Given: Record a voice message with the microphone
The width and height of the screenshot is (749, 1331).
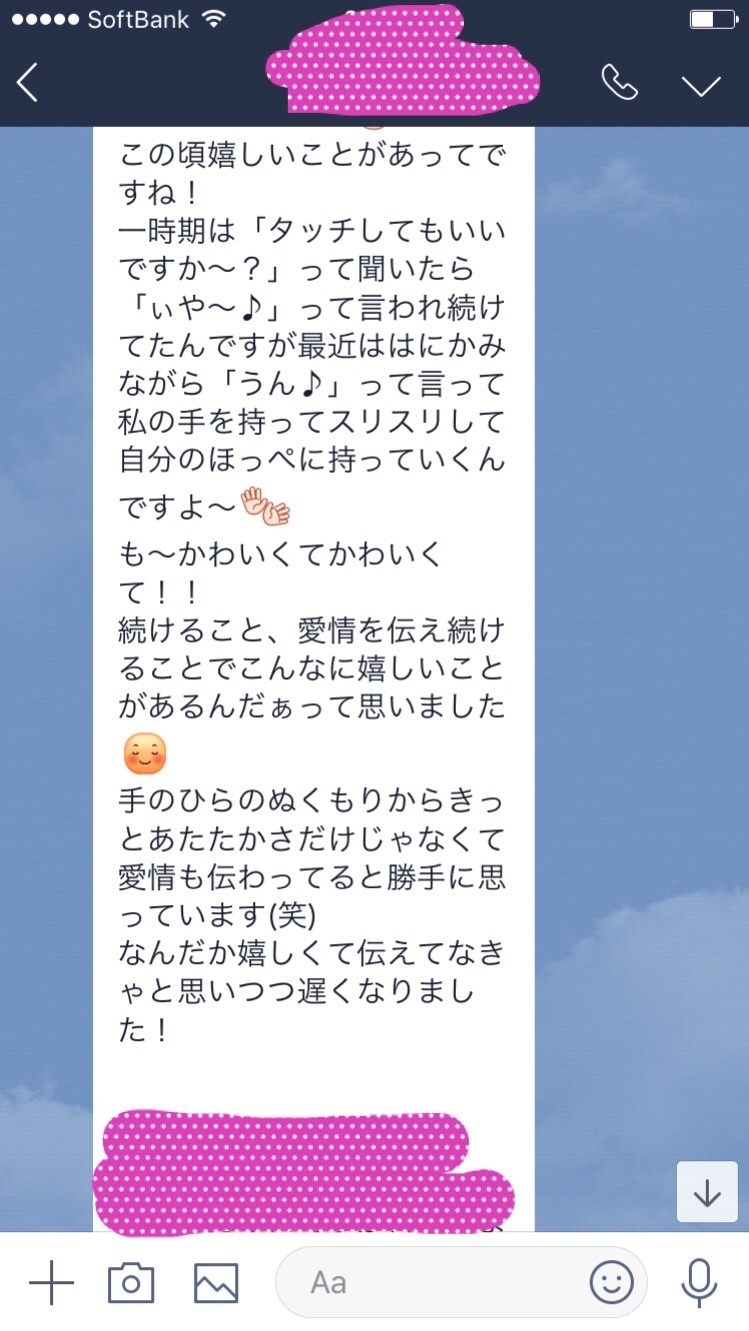Looking at the screenshot, I should pos(699,1282).
